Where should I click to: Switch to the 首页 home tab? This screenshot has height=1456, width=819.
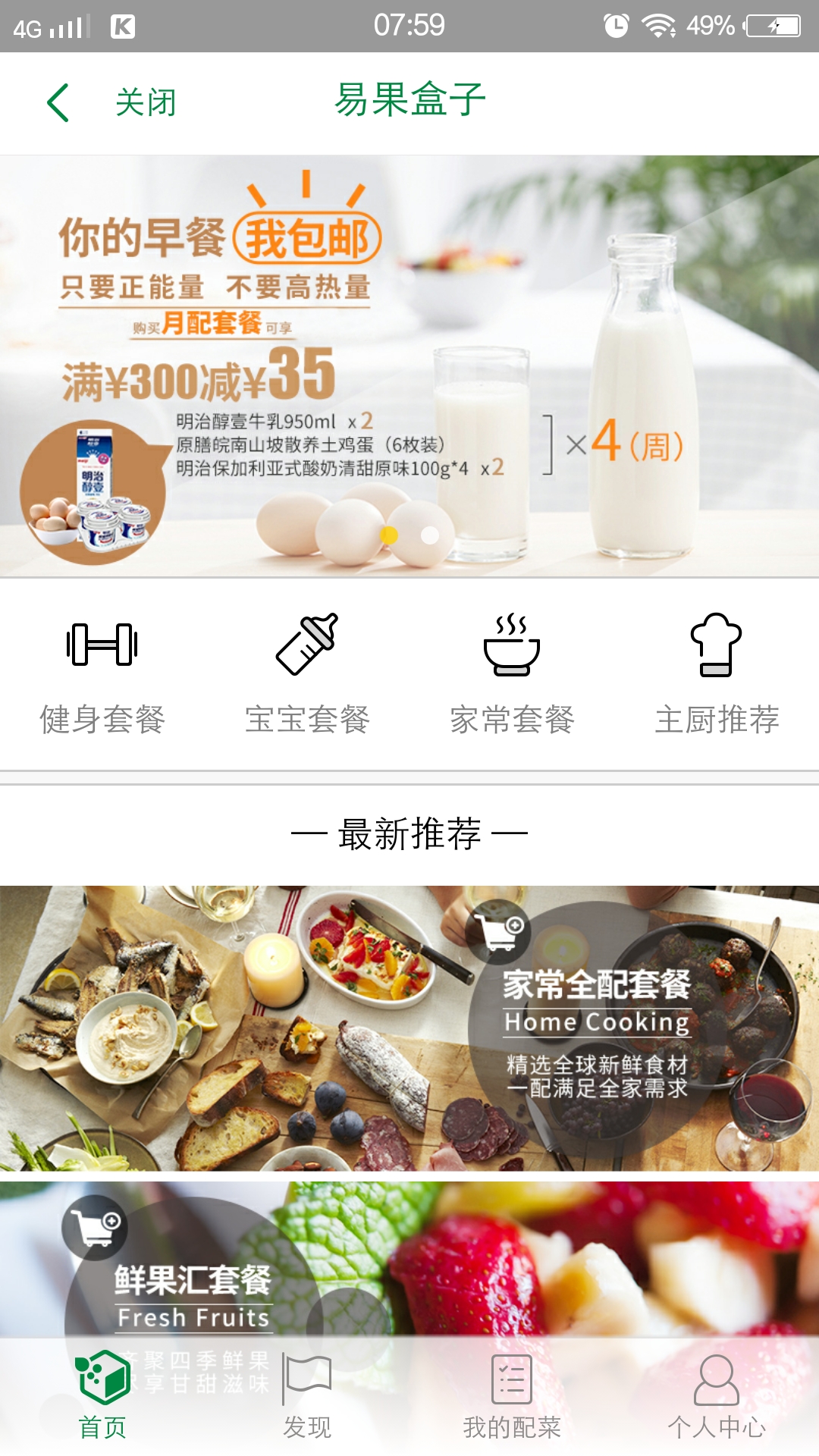(x=102, y=1395)
